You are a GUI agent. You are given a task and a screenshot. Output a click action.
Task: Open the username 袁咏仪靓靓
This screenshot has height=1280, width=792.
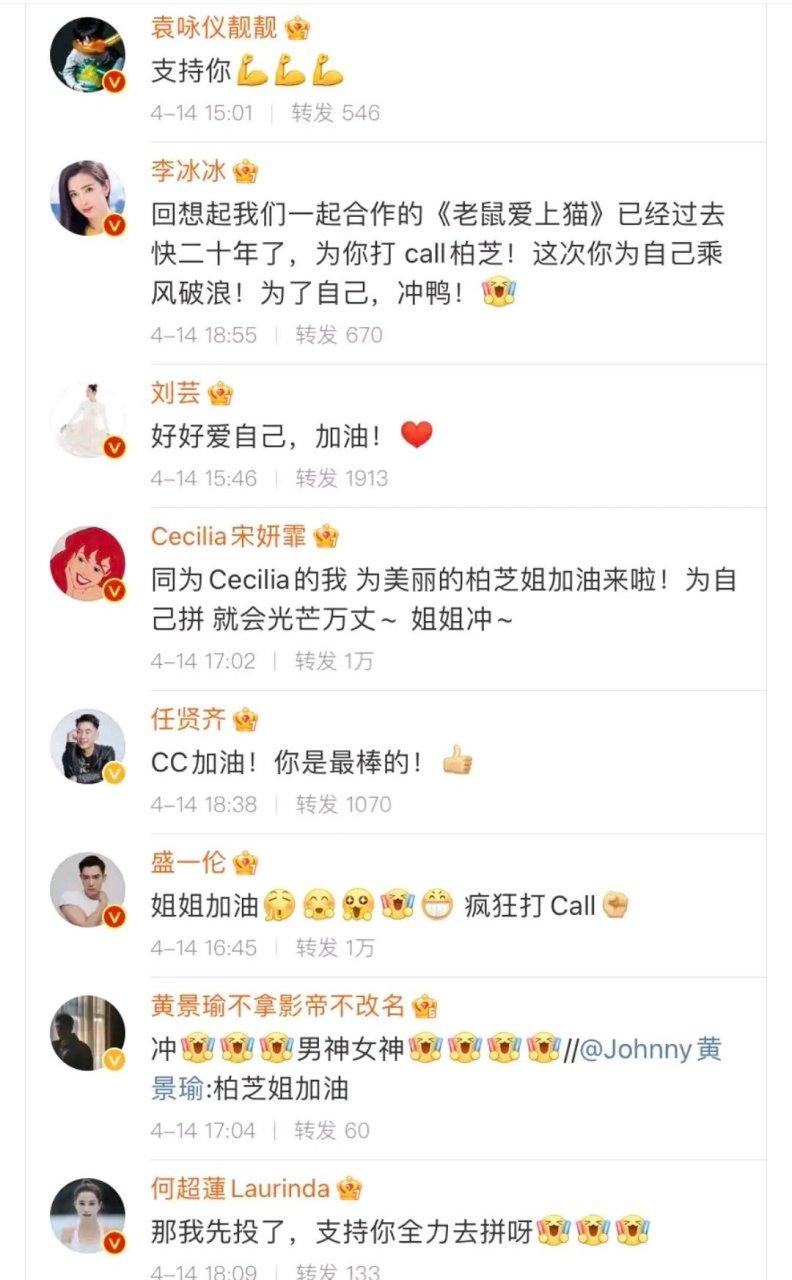[214, 27]
